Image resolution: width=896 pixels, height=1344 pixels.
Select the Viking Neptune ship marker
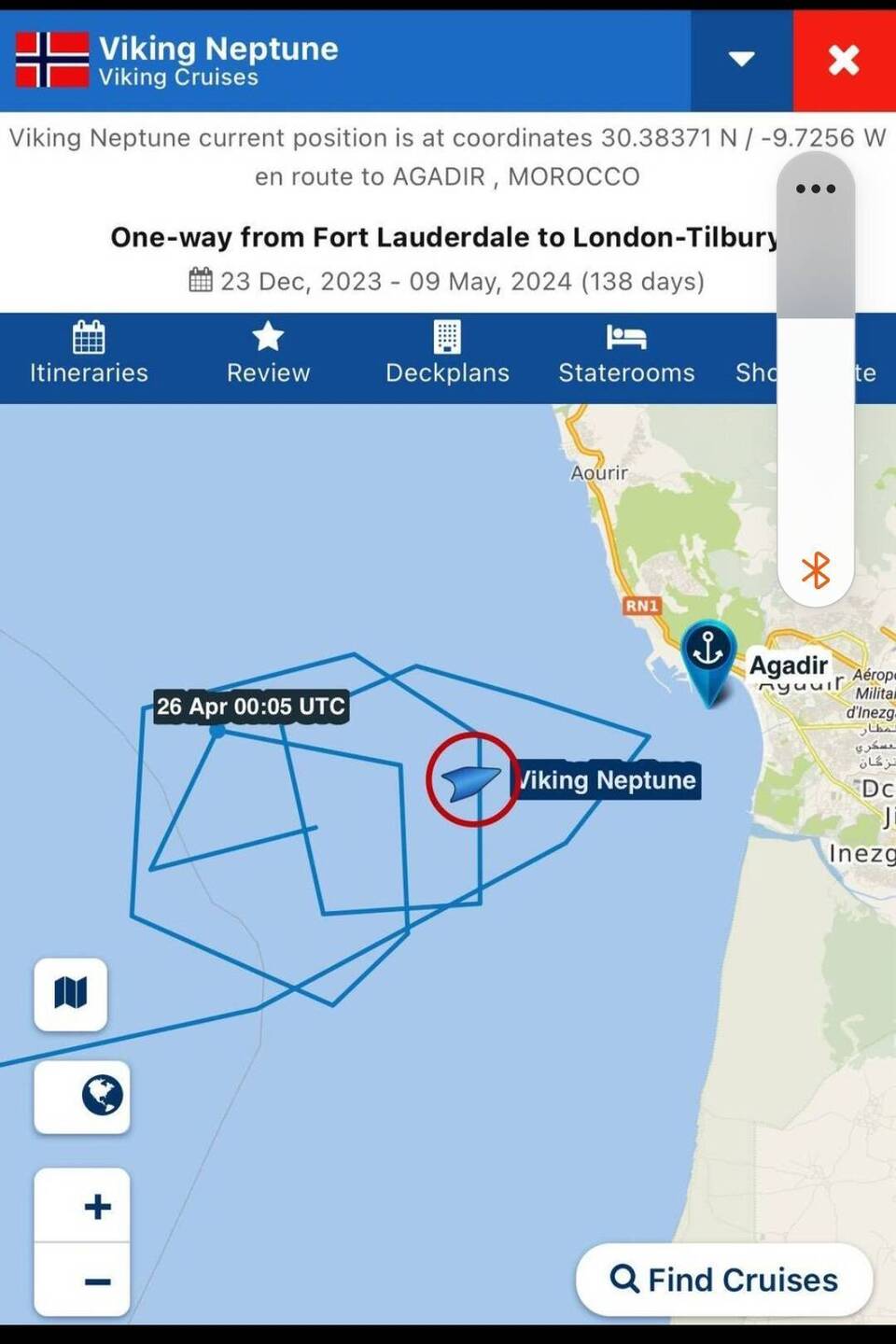471,779
